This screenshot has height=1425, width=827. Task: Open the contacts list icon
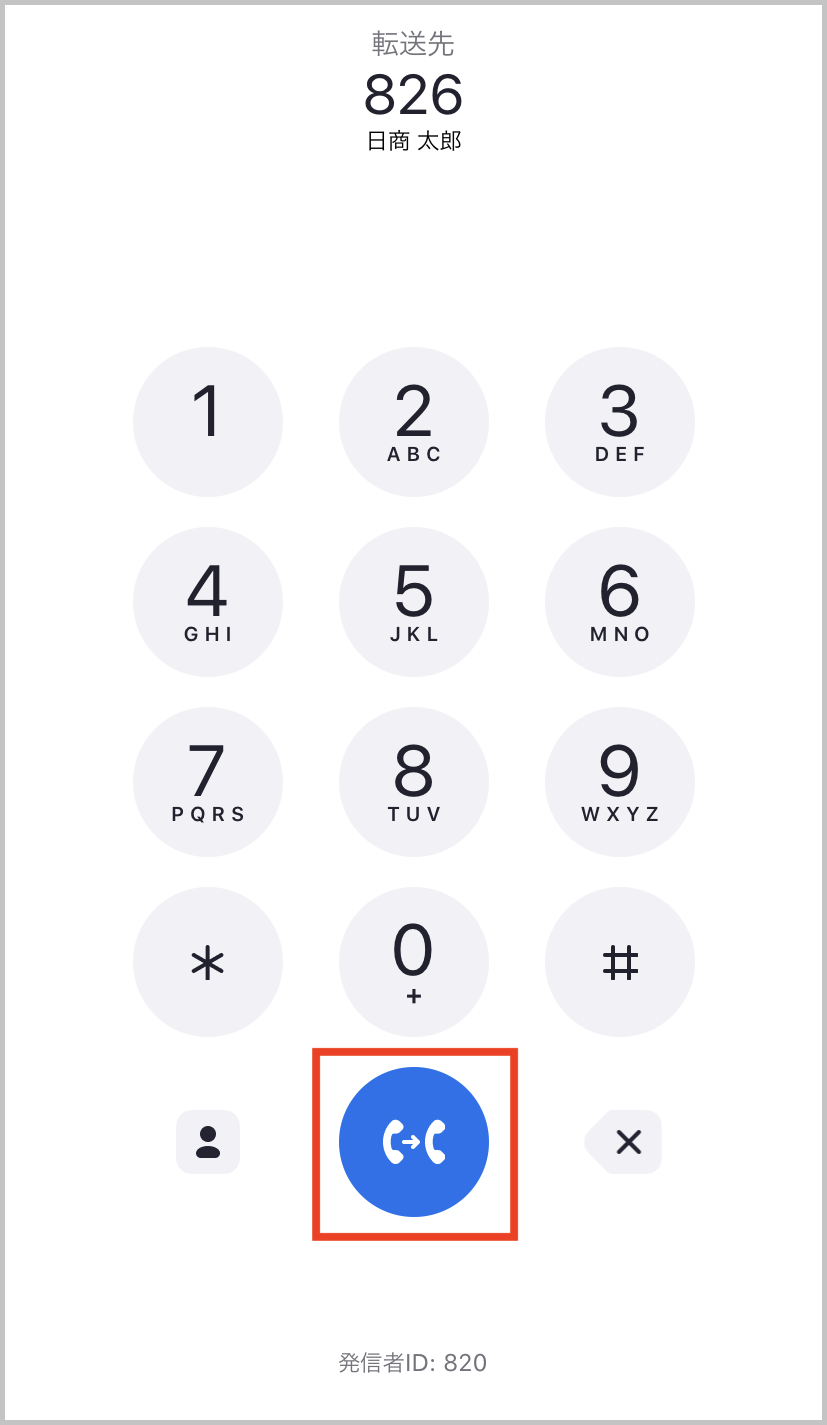tap(208, 1142)
